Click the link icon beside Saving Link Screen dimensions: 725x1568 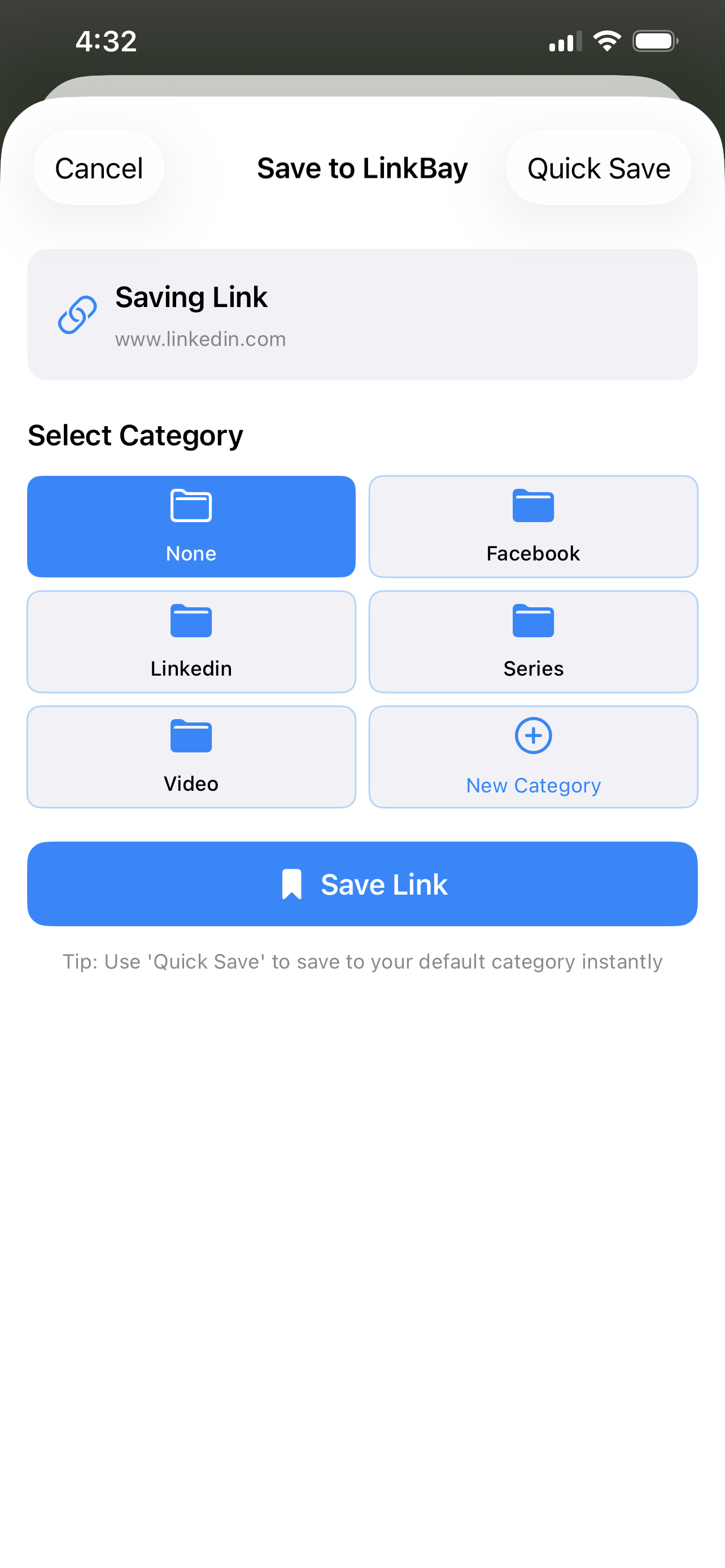[77, 314]
